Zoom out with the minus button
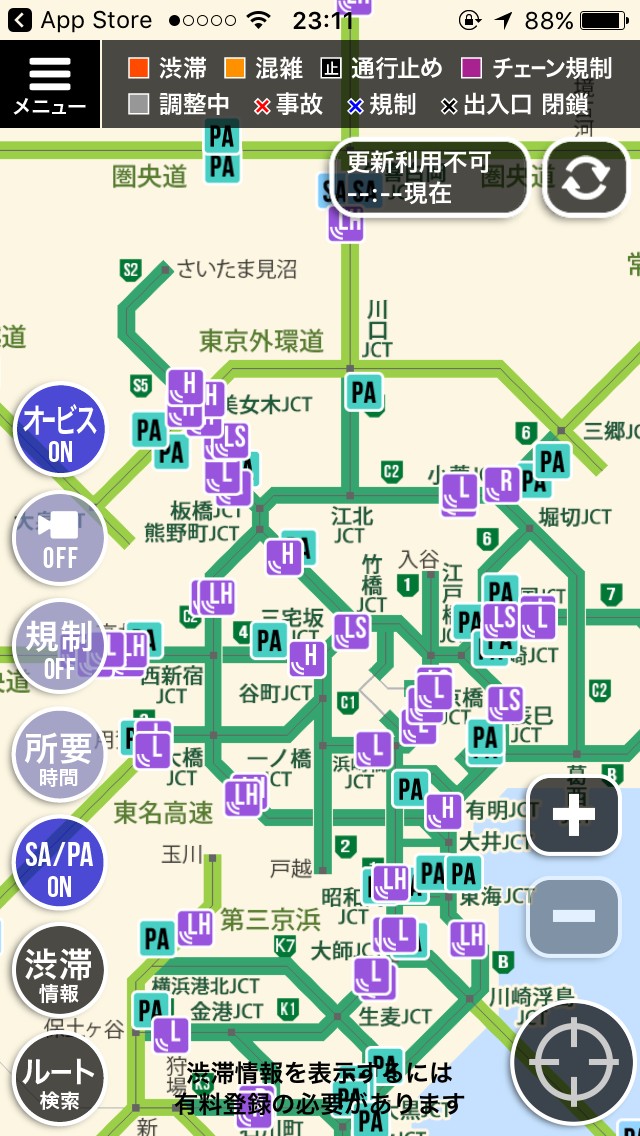 [x=574, y=916]
